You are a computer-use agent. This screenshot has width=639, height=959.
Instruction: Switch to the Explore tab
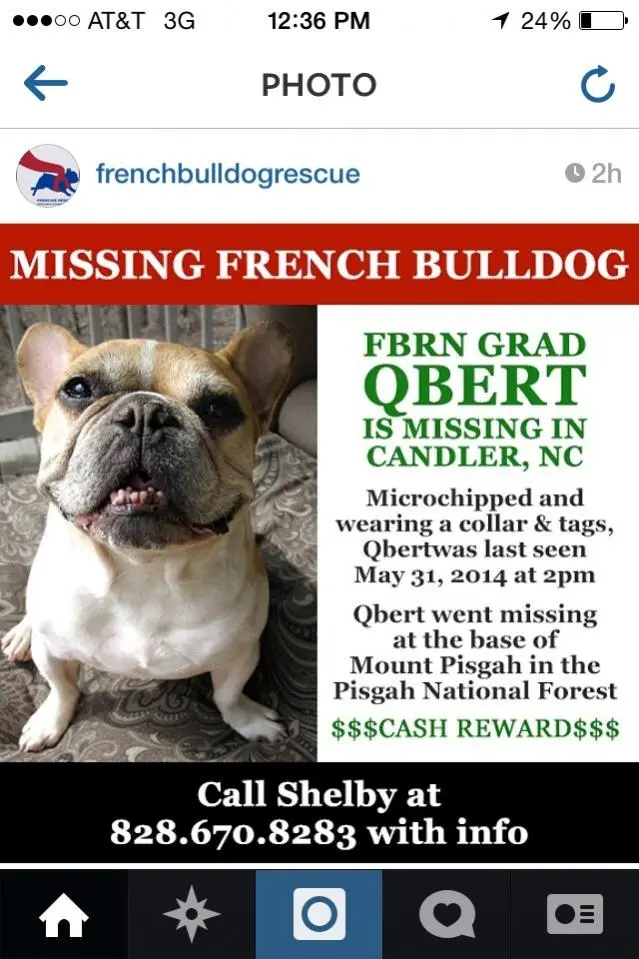pyautogui.click(x=191, y=914)
